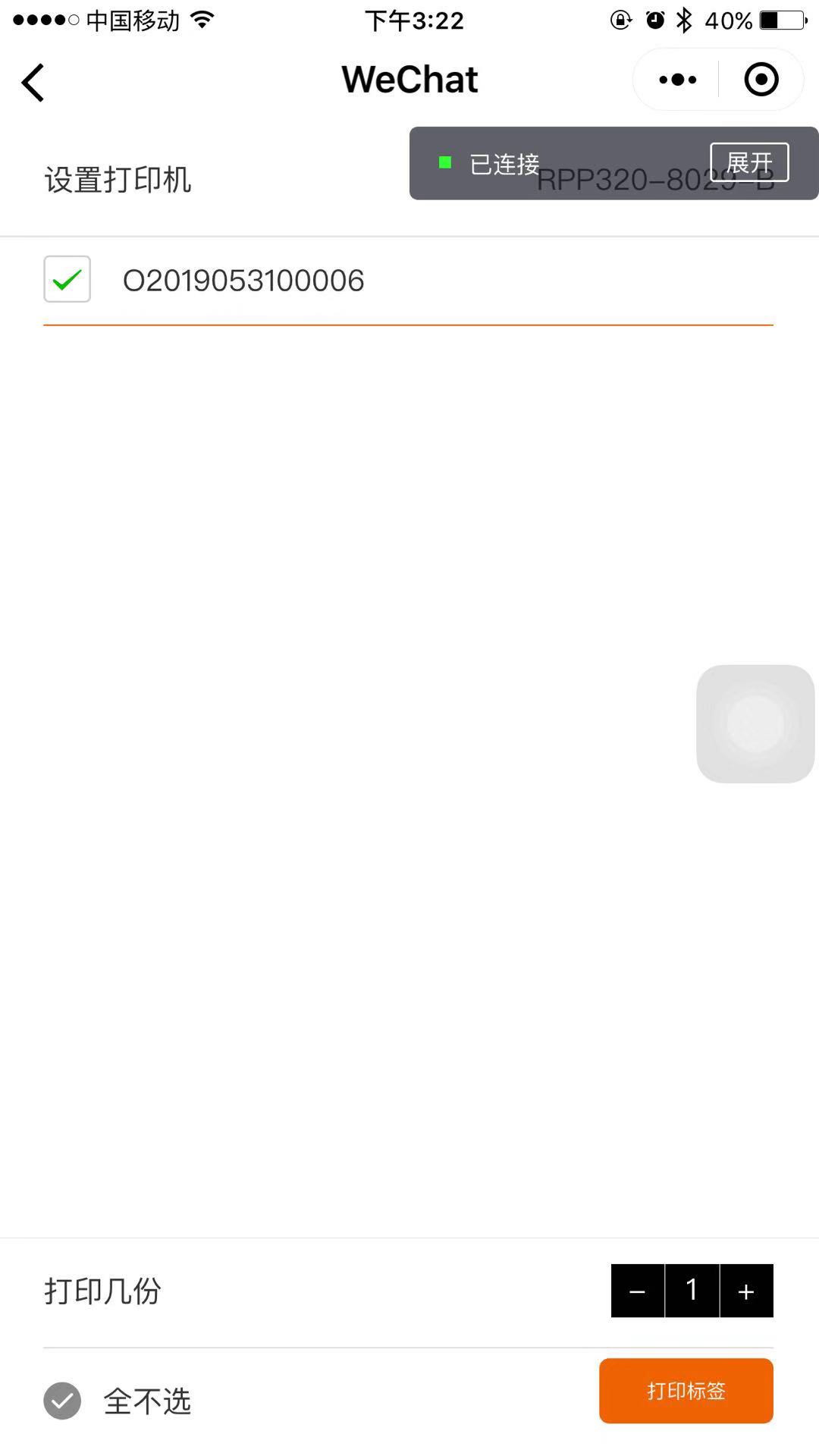Open the mini program three-dot menu
The image size is (819, 1456).
pyautogui.click(x=677, y=80)
